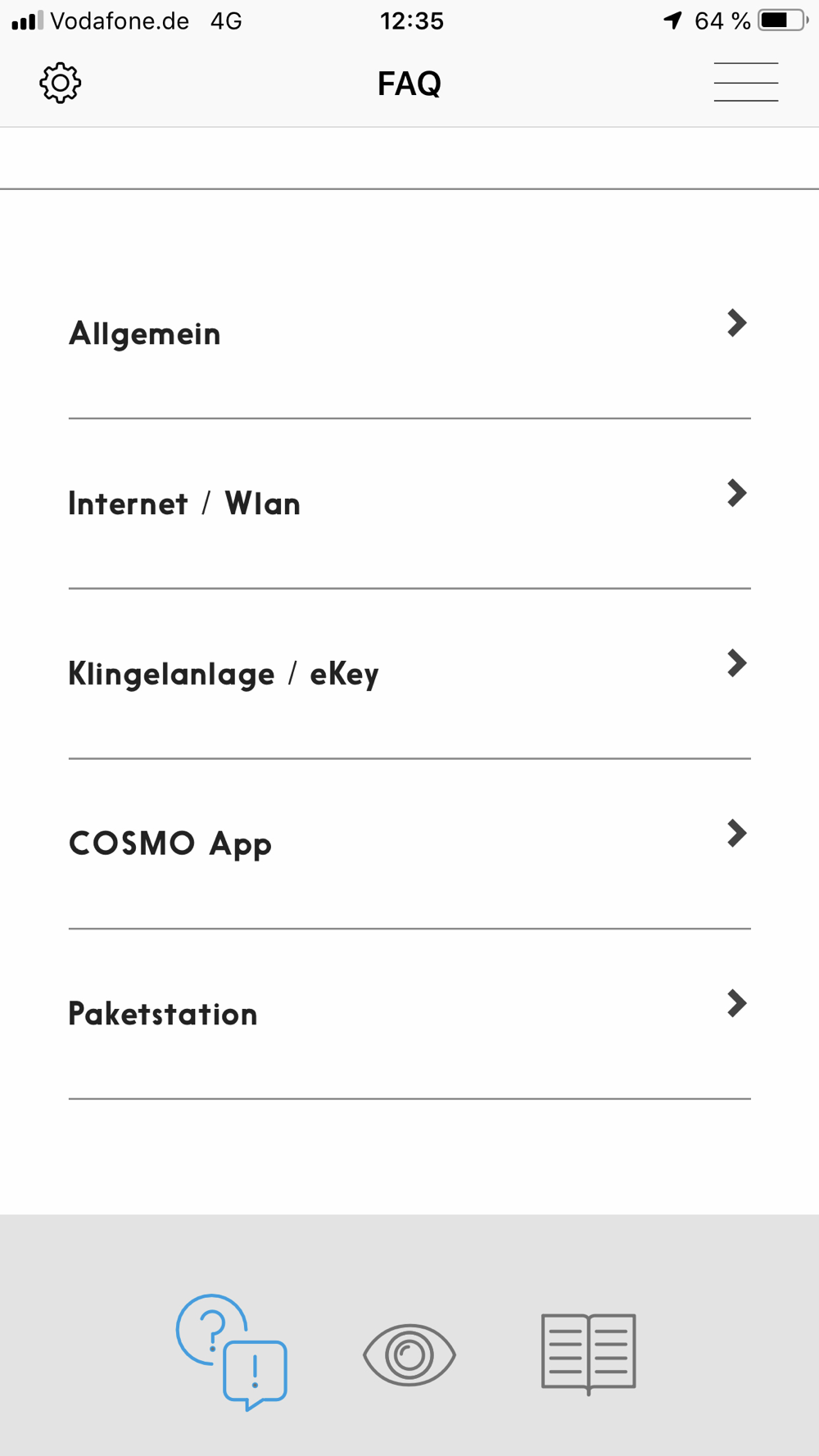The height and width of the screenshot is (1456, 819).
Task: Select the question and answer bubbles tab
Action: pyautogui.click(x=232, y=1352)
